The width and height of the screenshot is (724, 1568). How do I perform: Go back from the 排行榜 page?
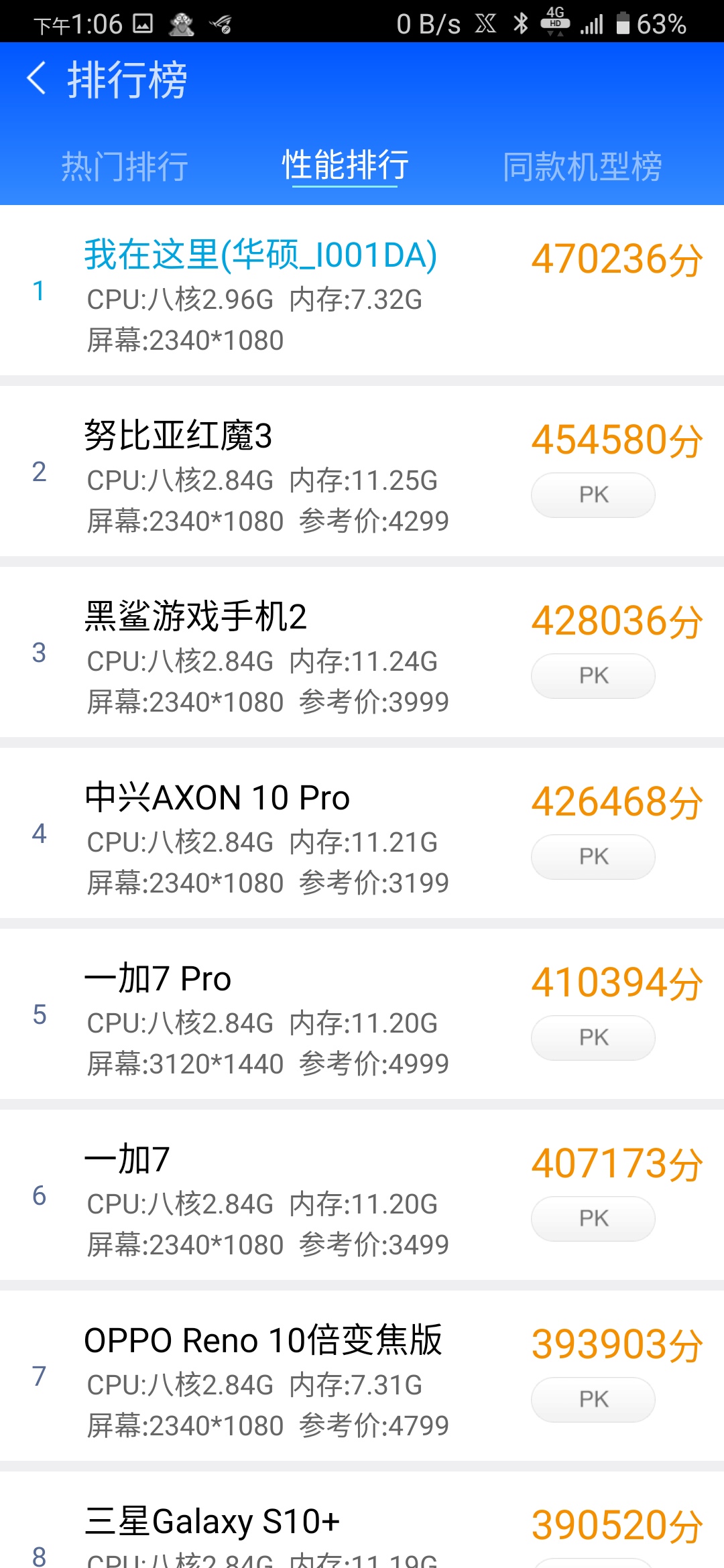tap(37, 79)
